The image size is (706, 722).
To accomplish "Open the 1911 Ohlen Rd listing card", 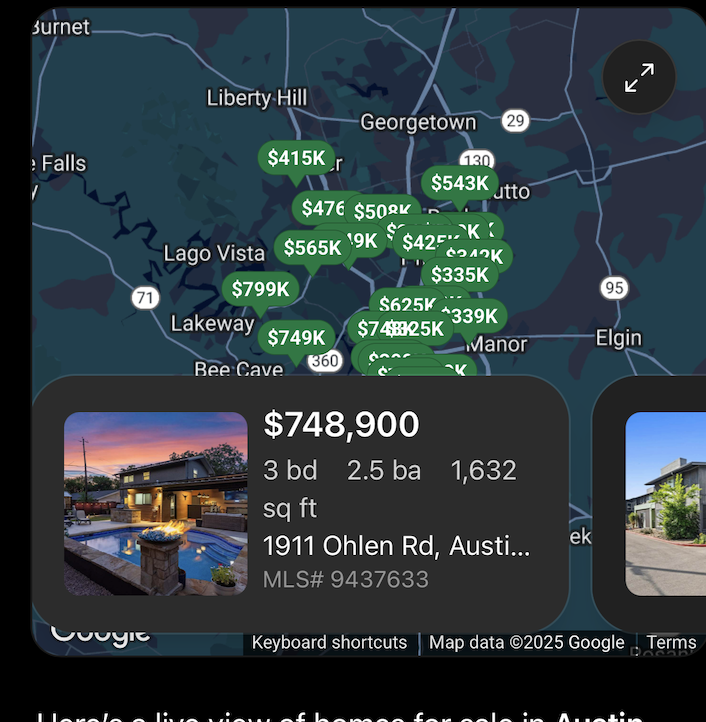I will (x=300, y=503).
